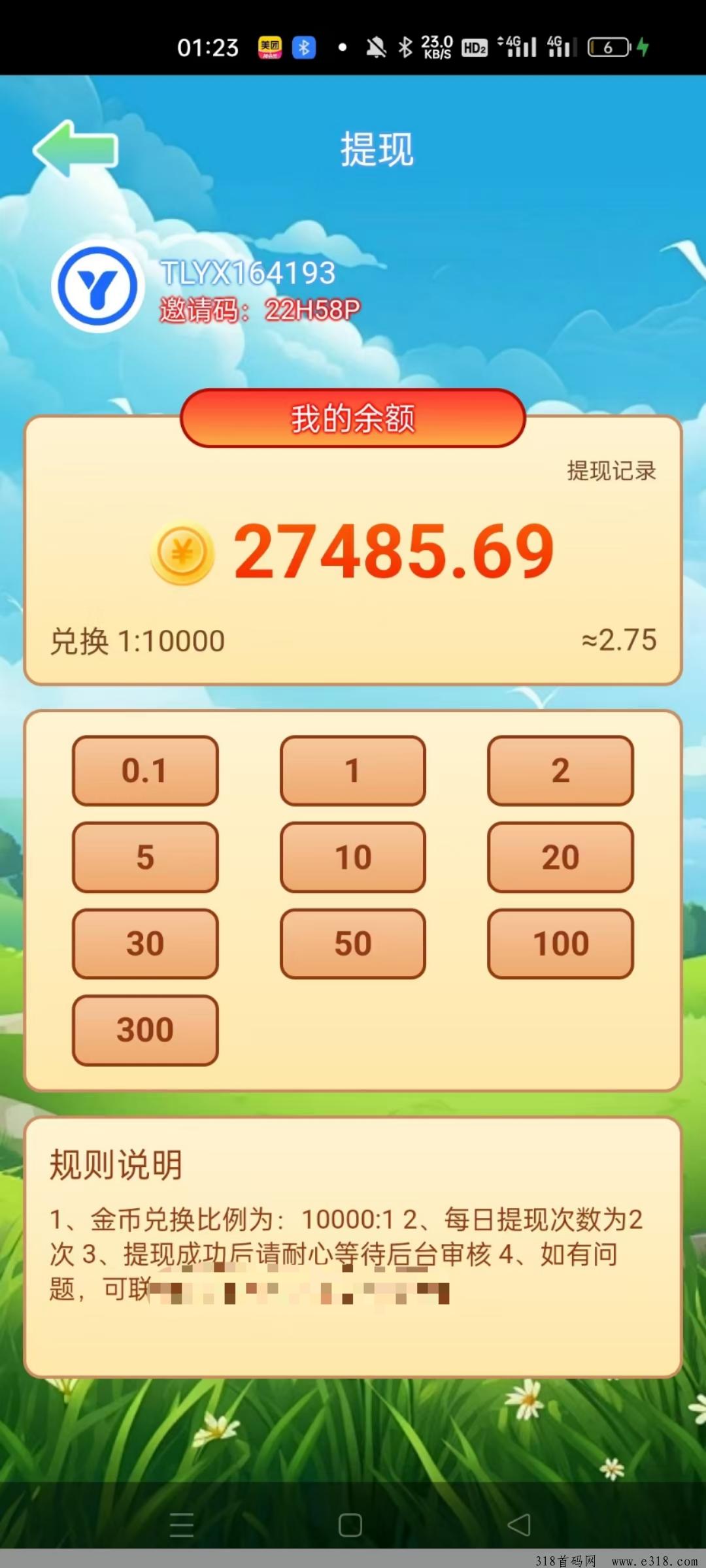The width and height of the screenshot is (706, 1568).
Task: Tap the system home button
Action: (x=350, y=1525)
